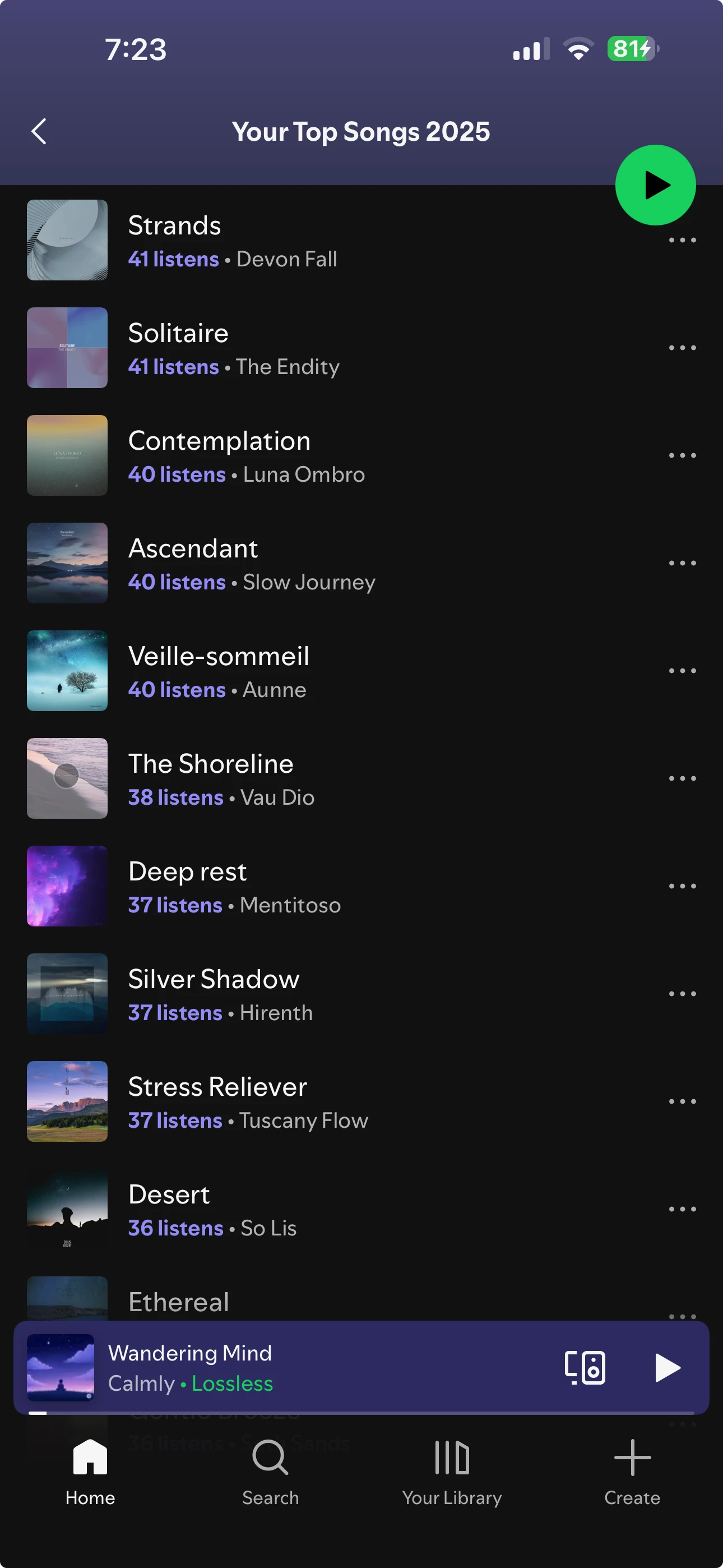
Task: Play Stress Reliever by Tuscany Flow
Action: click(243, 1102)
